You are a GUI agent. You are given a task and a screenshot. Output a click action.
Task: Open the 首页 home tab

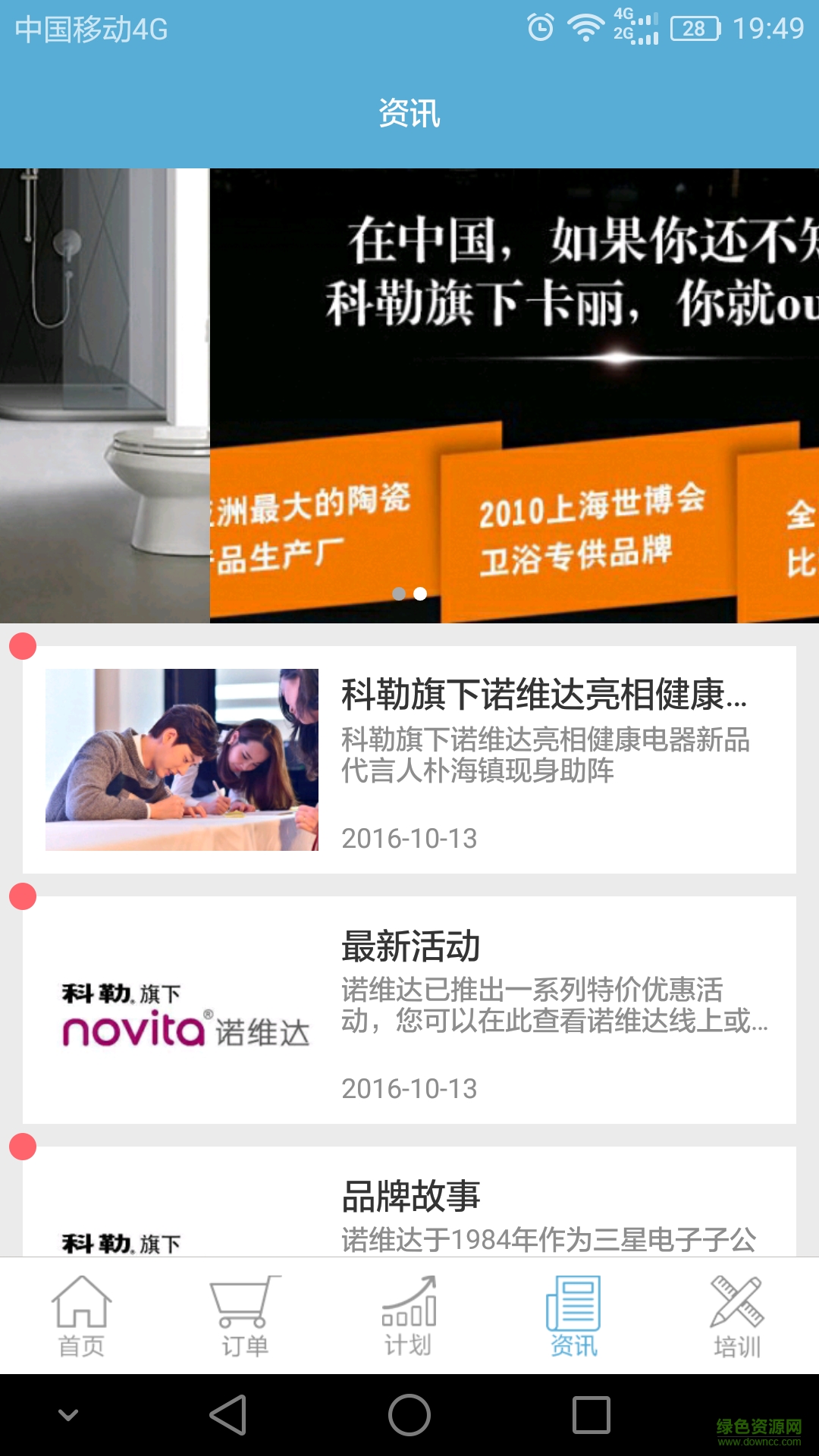(x=81, y=1316)
